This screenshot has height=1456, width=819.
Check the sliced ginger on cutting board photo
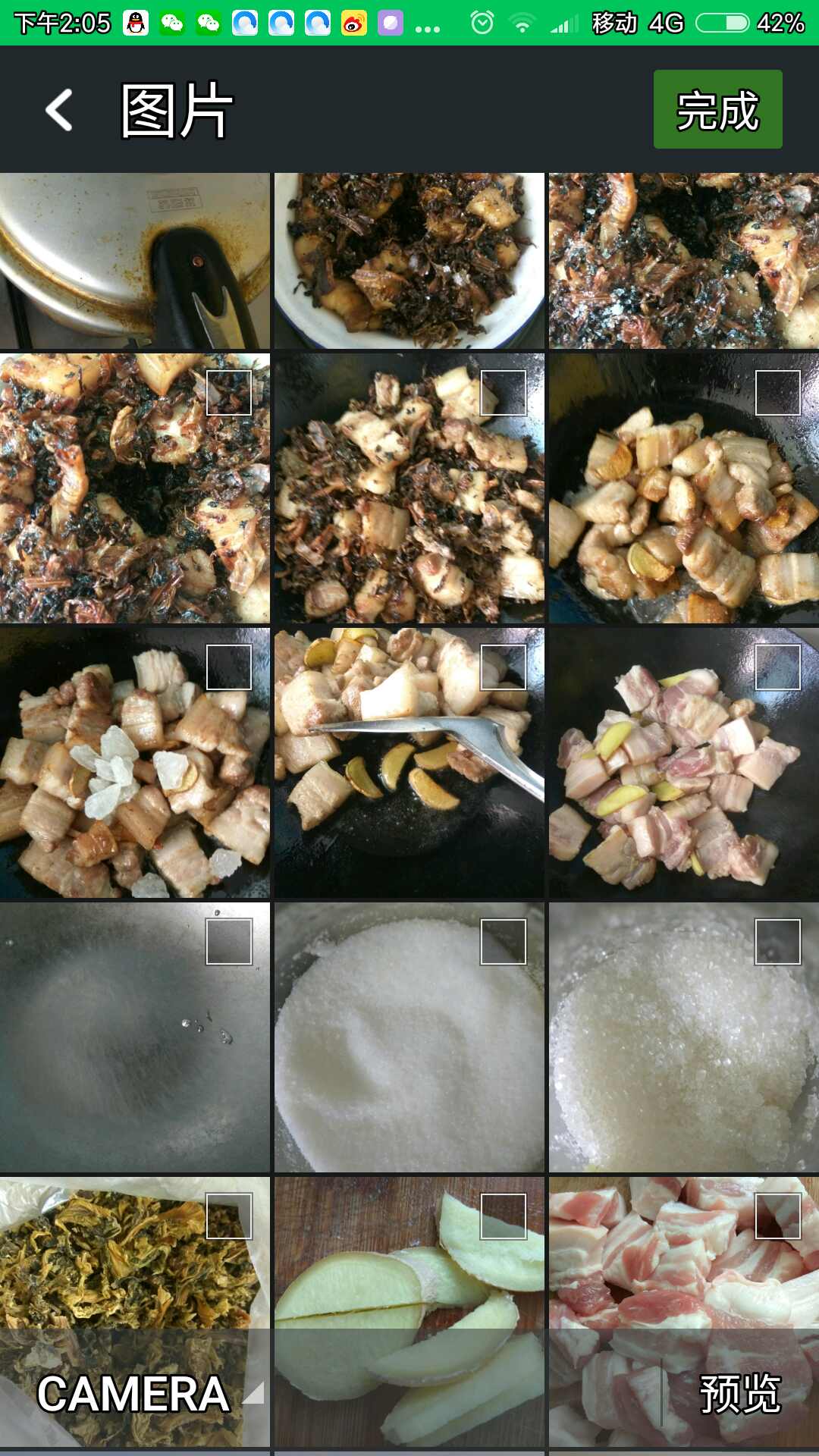pyautogui.click(x=504, y=1216)
